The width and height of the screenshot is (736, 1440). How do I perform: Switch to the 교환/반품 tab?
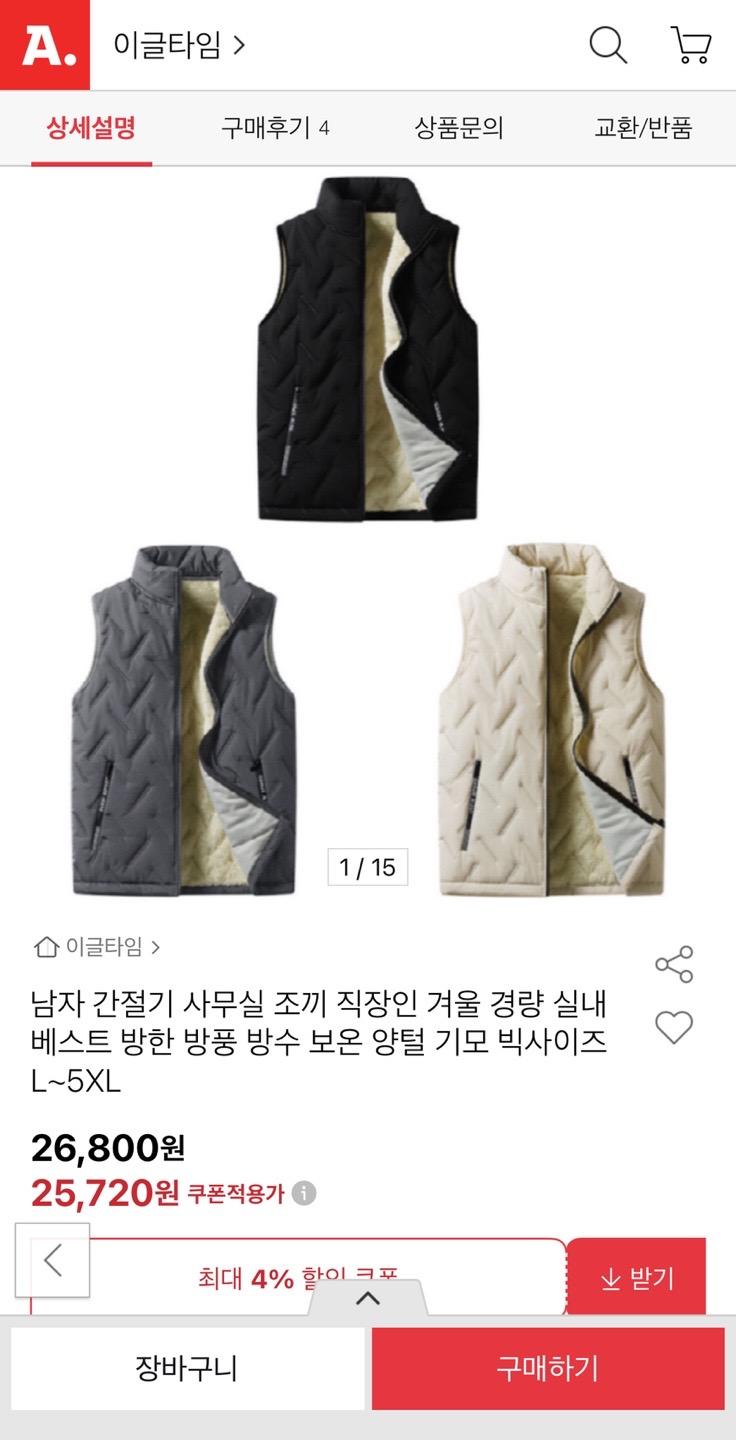(643, 128)
